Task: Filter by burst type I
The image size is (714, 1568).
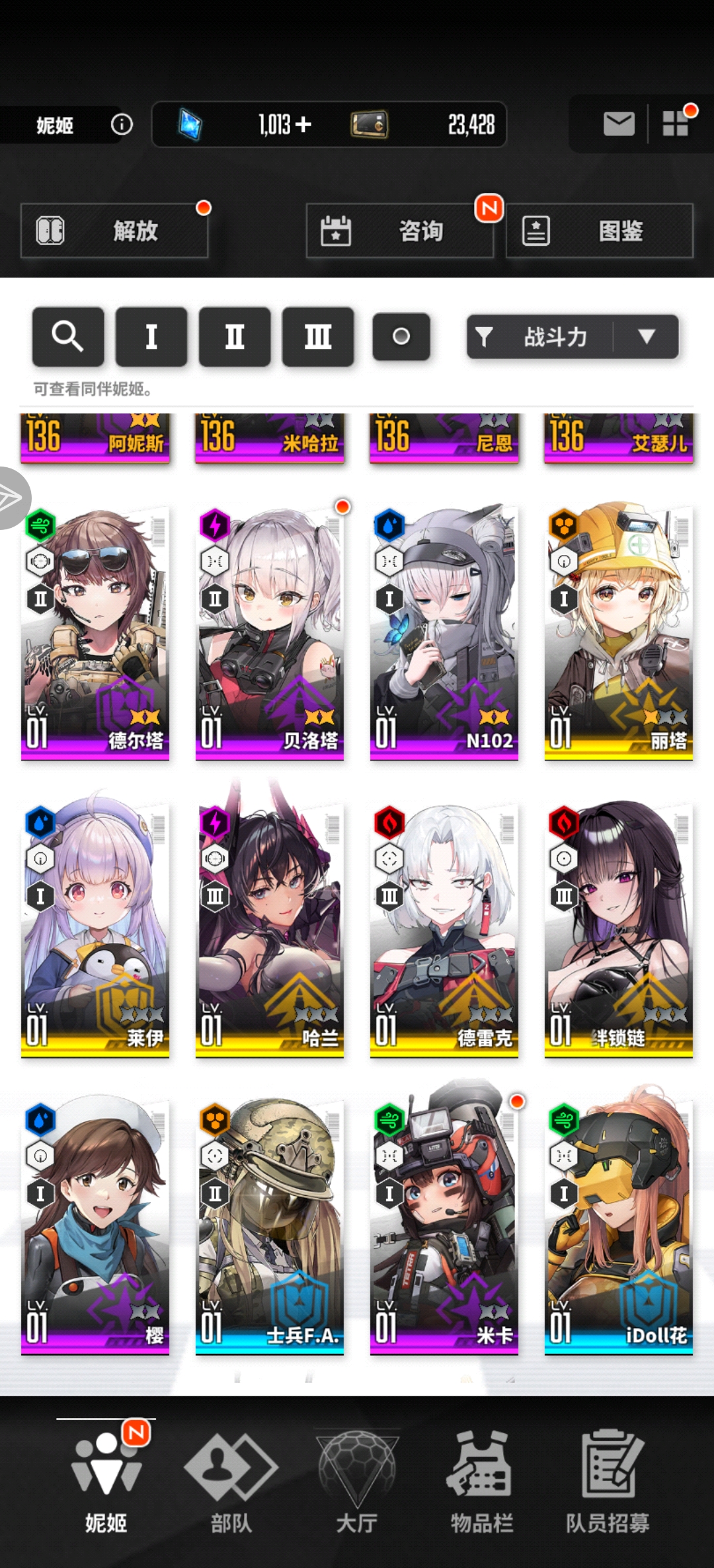Action: (x=151, y=337)
